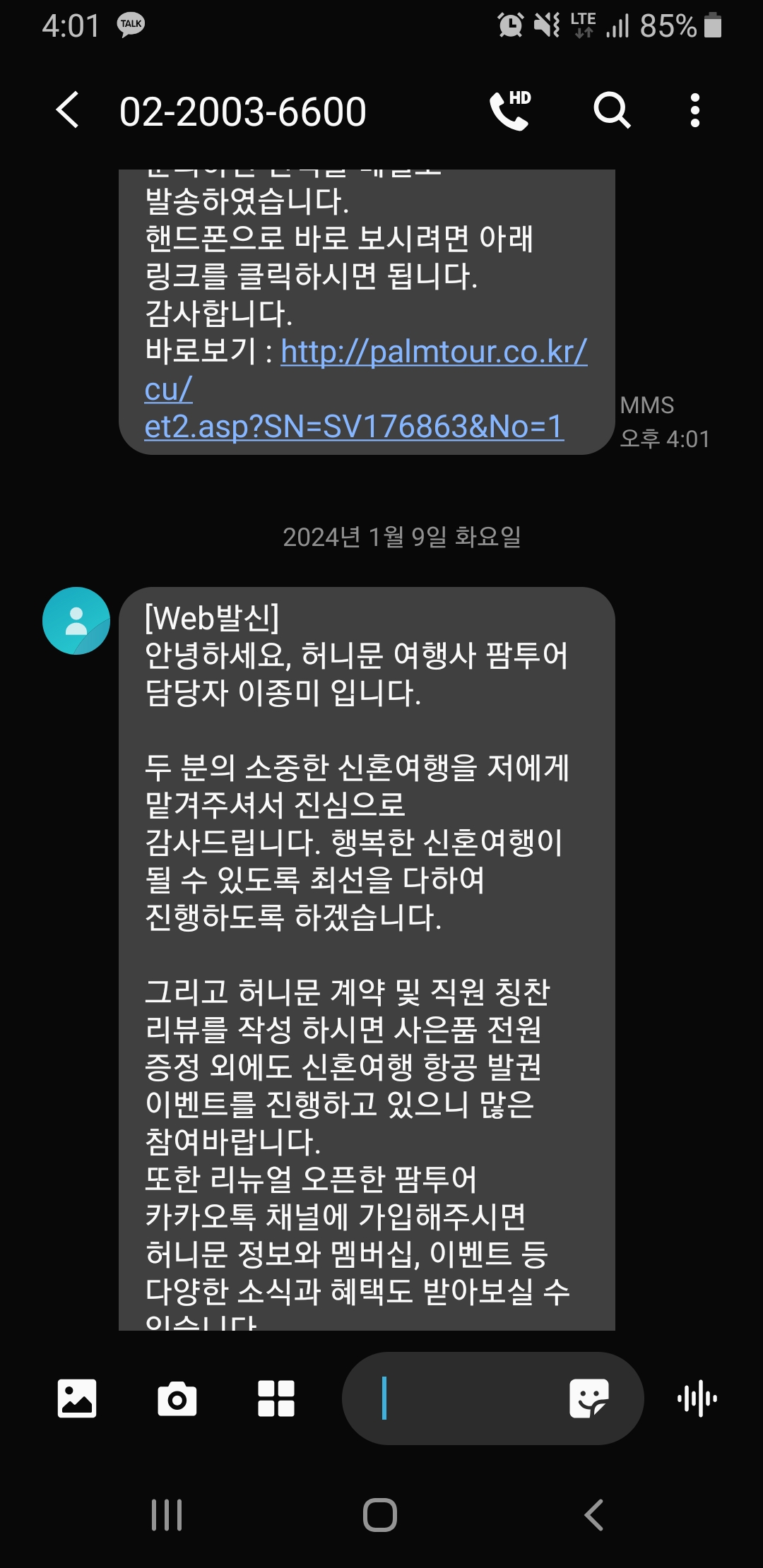Record a voice message
Screen dimensions: 763x1568
pos(697,1398)
